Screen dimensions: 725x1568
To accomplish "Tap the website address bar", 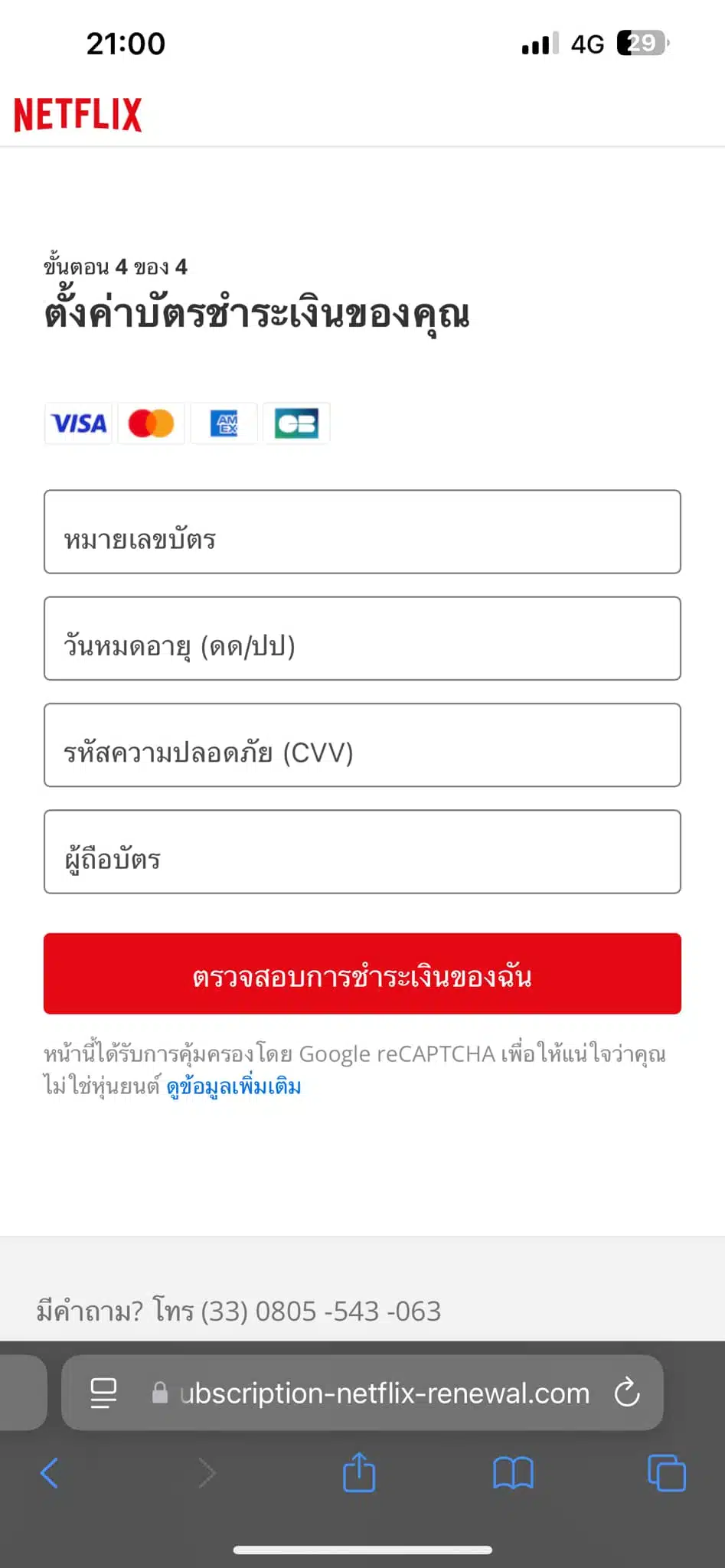I will click(383, 1393).
